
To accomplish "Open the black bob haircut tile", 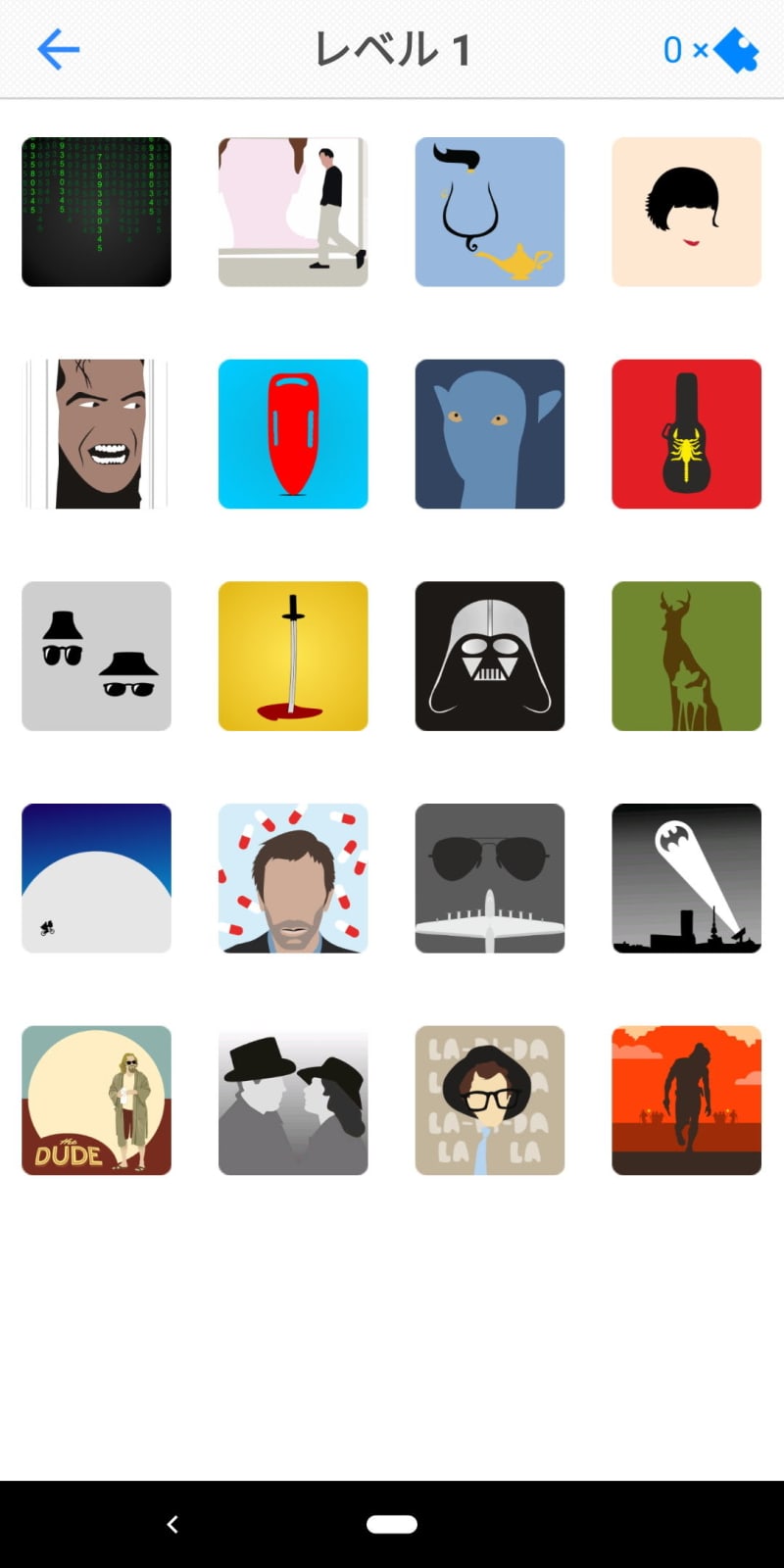I will (x=686, y=212).
